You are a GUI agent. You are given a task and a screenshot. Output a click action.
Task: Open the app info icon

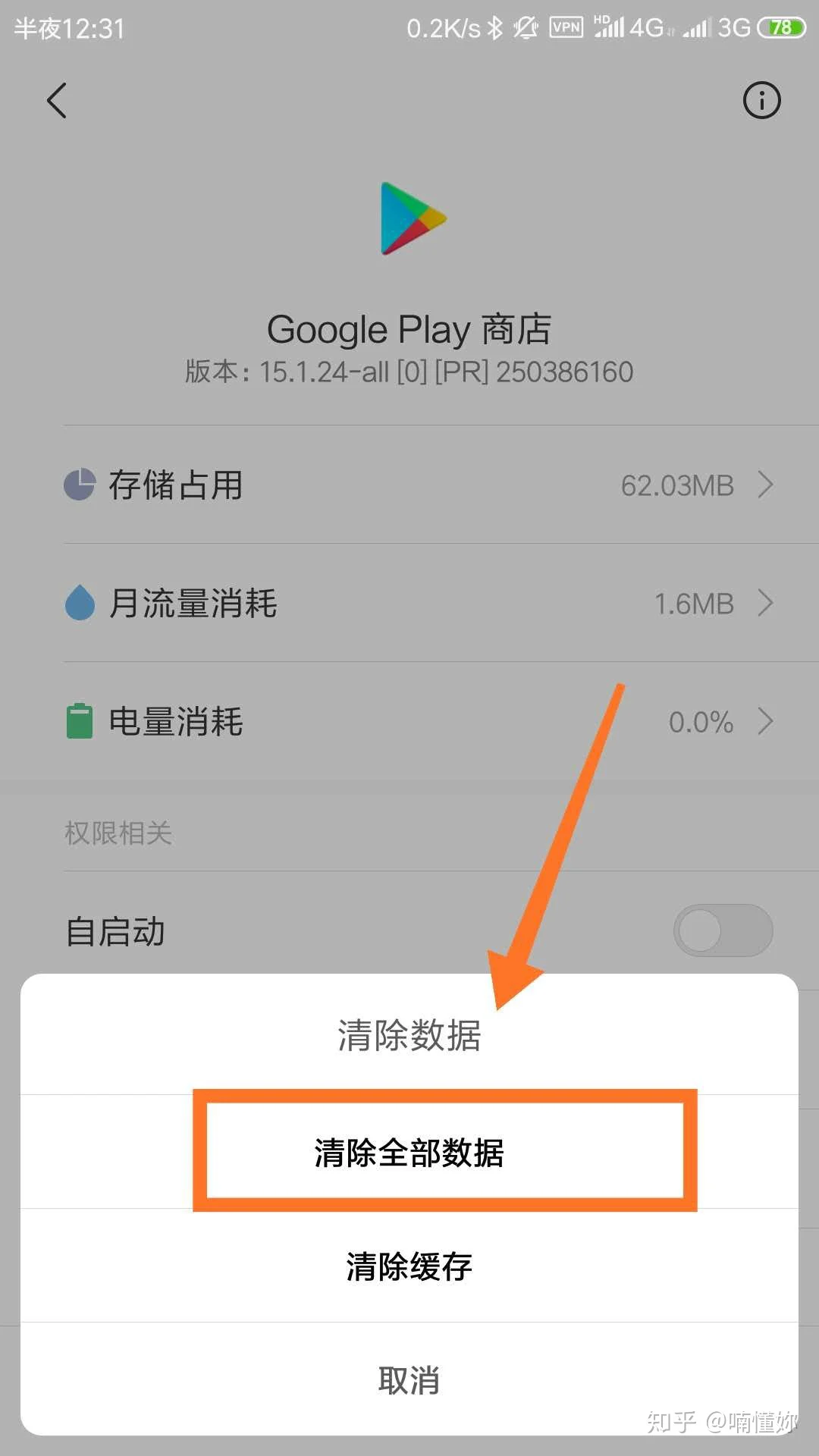(x=761, y=100)
